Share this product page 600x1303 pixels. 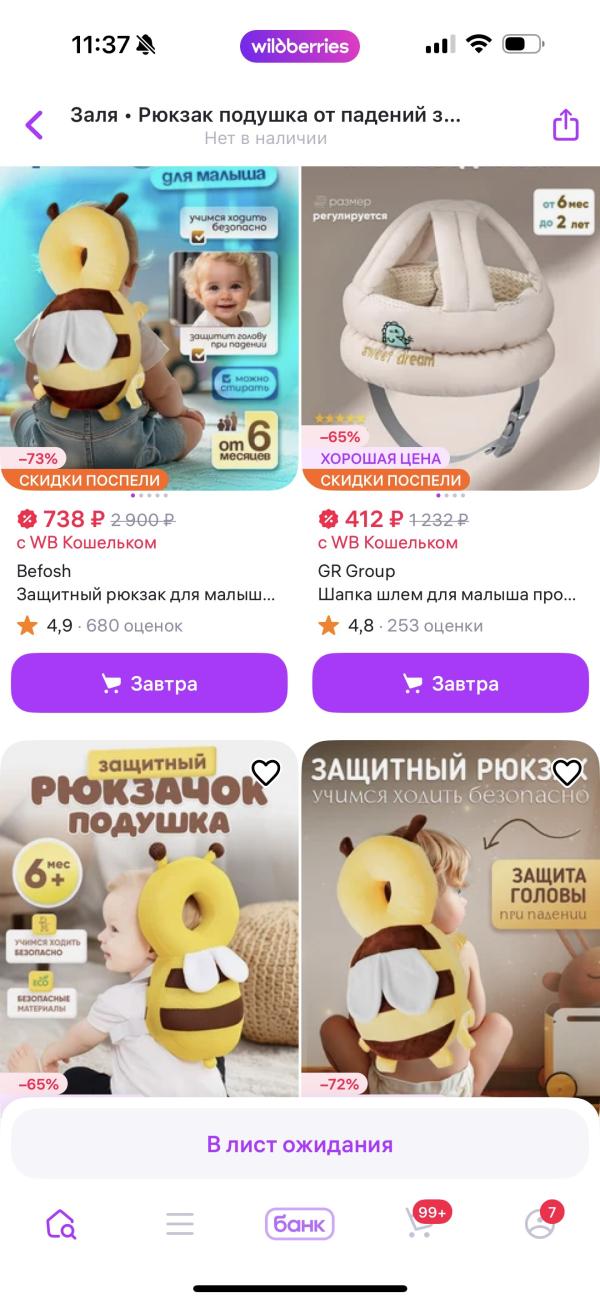pos(565,125)
